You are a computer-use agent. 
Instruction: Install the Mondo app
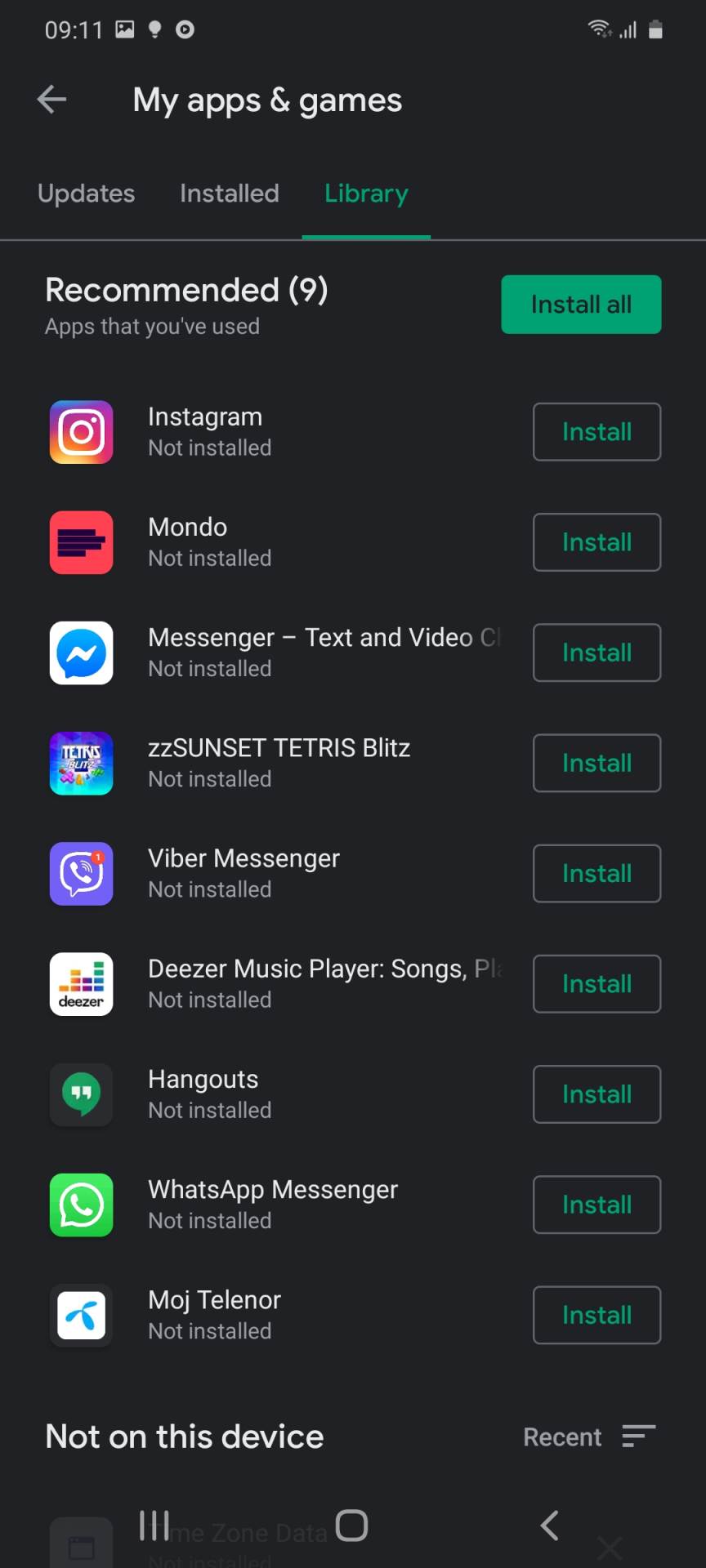(597, 542)
